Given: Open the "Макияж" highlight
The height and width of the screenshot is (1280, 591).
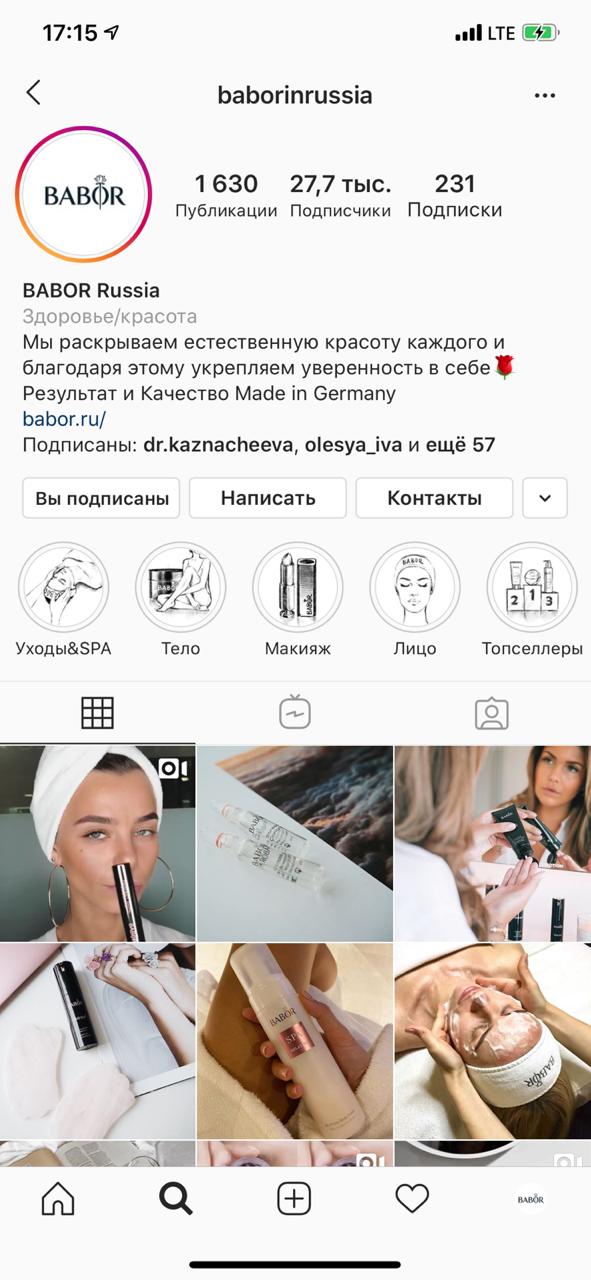Looking at the screenshot, I should (x=298, y=600).
